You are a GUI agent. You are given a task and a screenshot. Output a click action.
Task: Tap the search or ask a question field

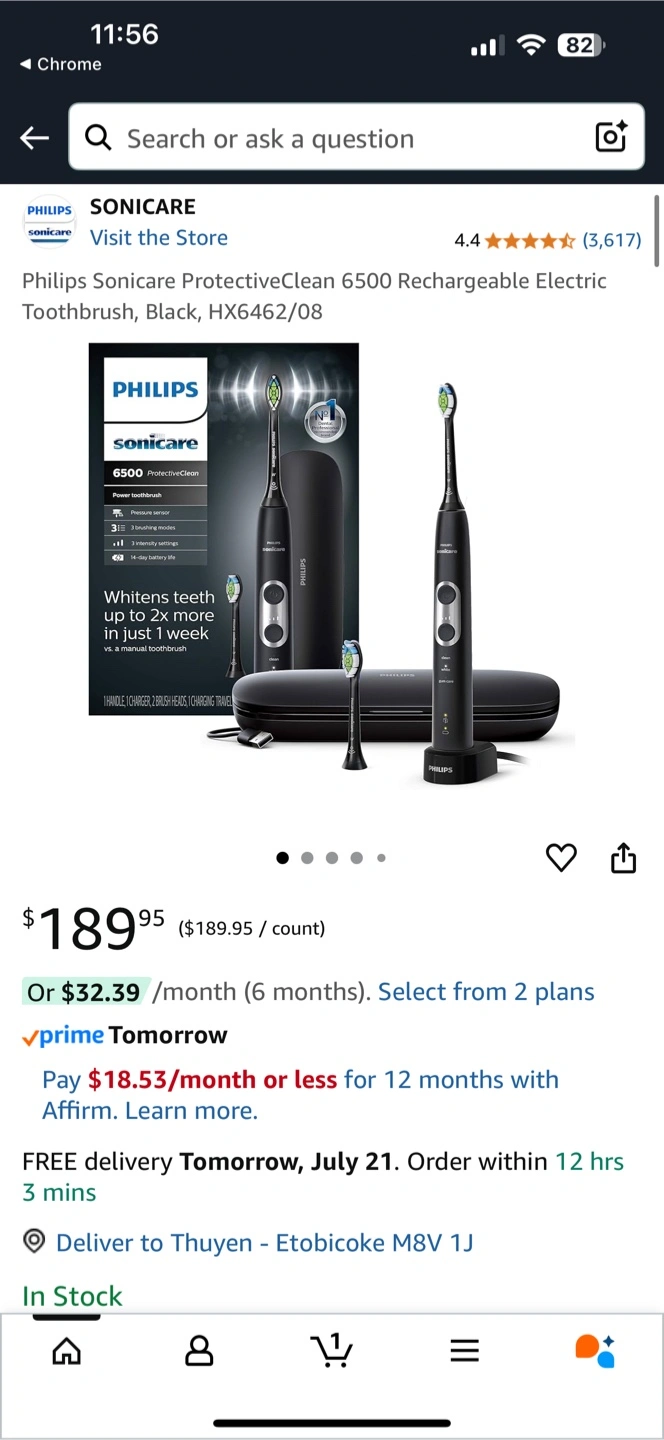point(330,138)
